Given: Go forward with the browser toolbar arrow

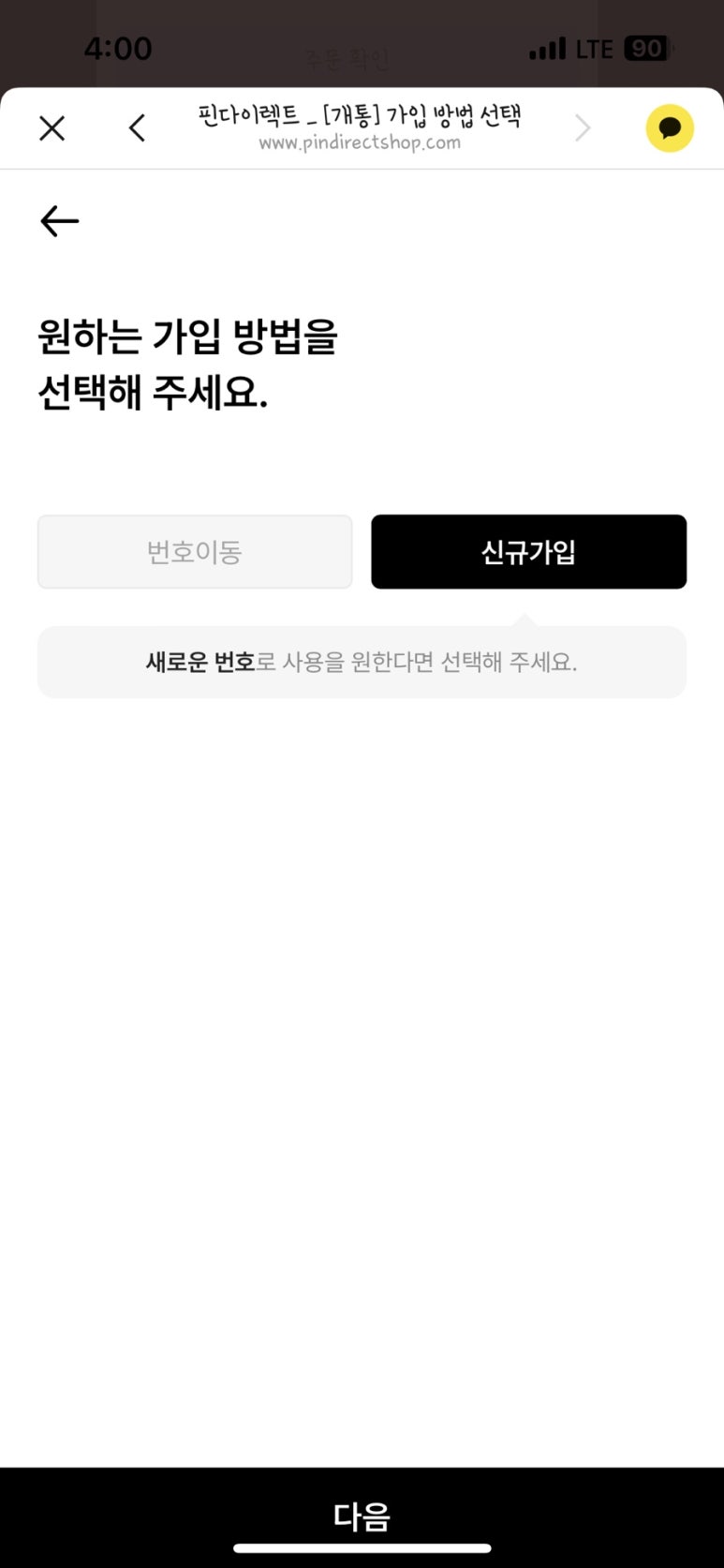Looking at the screenshot, I should point(583,128).
